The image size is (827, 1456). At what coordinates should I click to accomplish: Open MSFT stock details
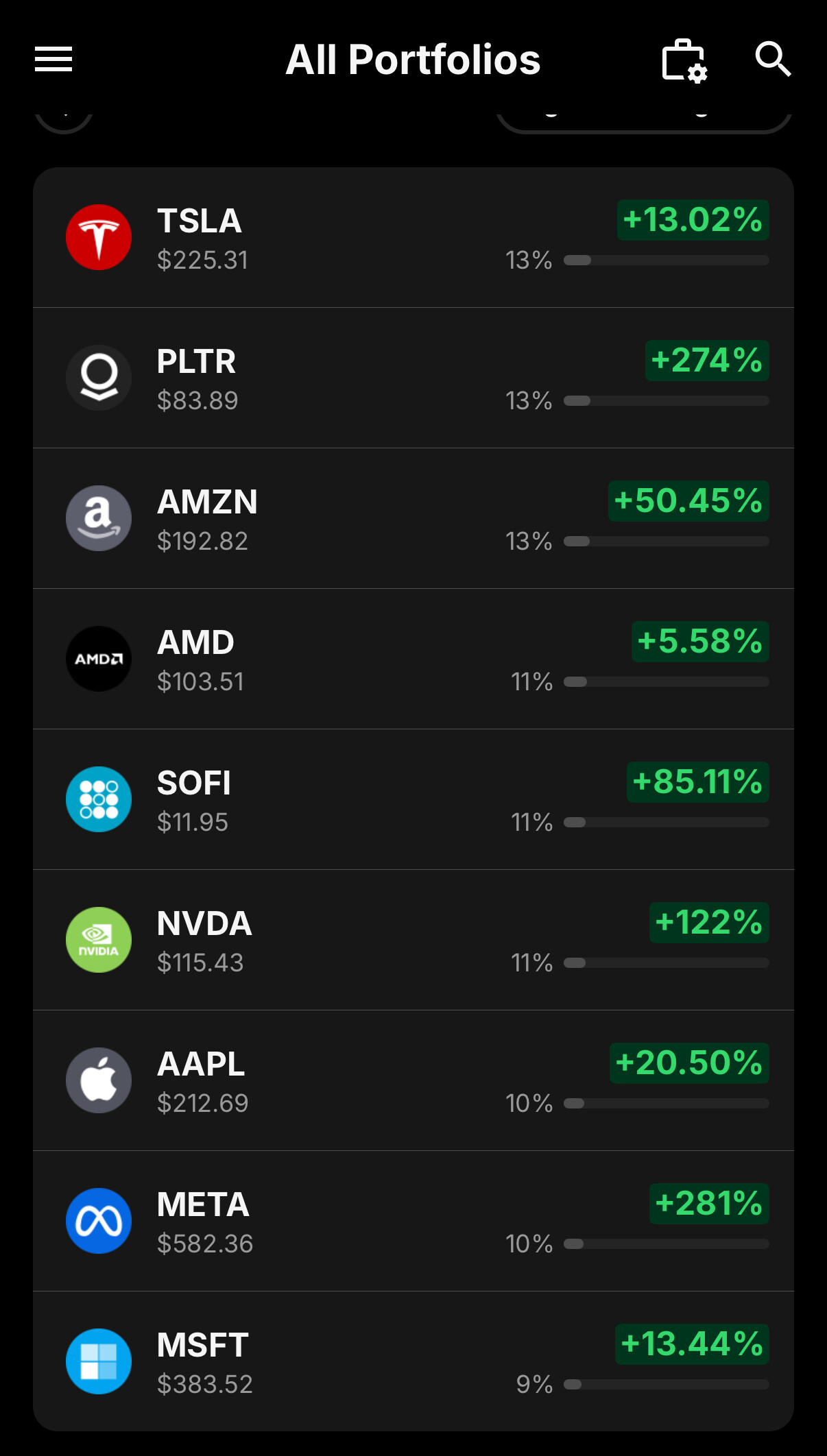pyautogui.click(x=413, y=1361)
